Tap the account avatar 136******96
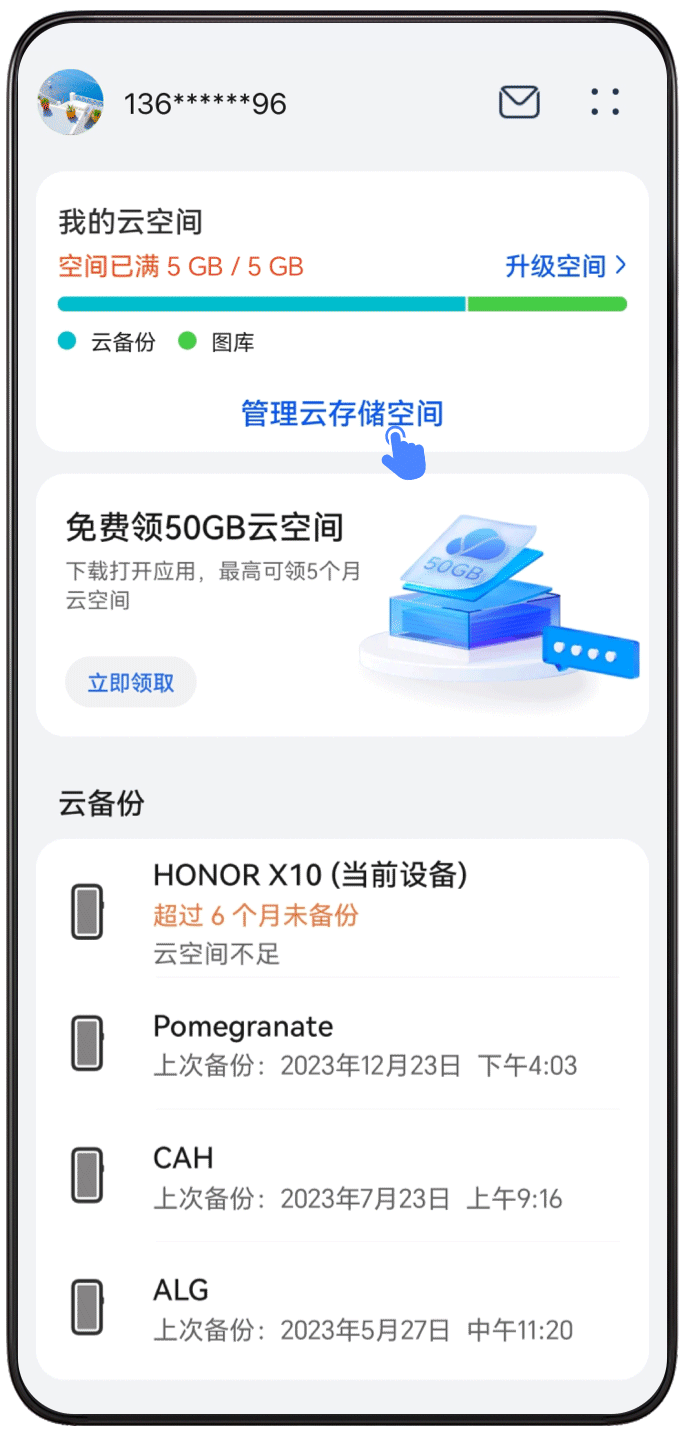Image resolution: width=688 pixels, height=1436 pixels. (x=70, y=102)
